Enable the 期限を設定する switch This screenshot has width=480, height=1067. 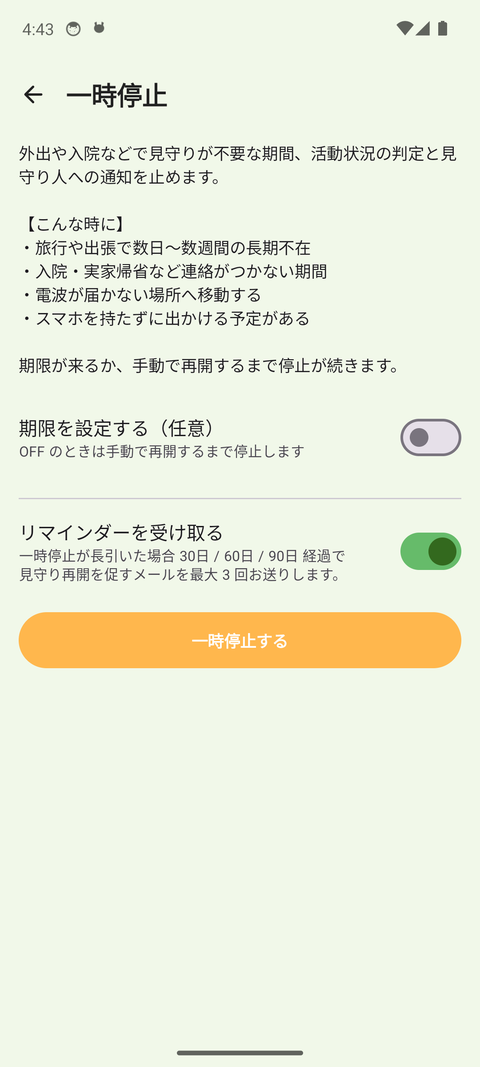(x=430, y=438)
